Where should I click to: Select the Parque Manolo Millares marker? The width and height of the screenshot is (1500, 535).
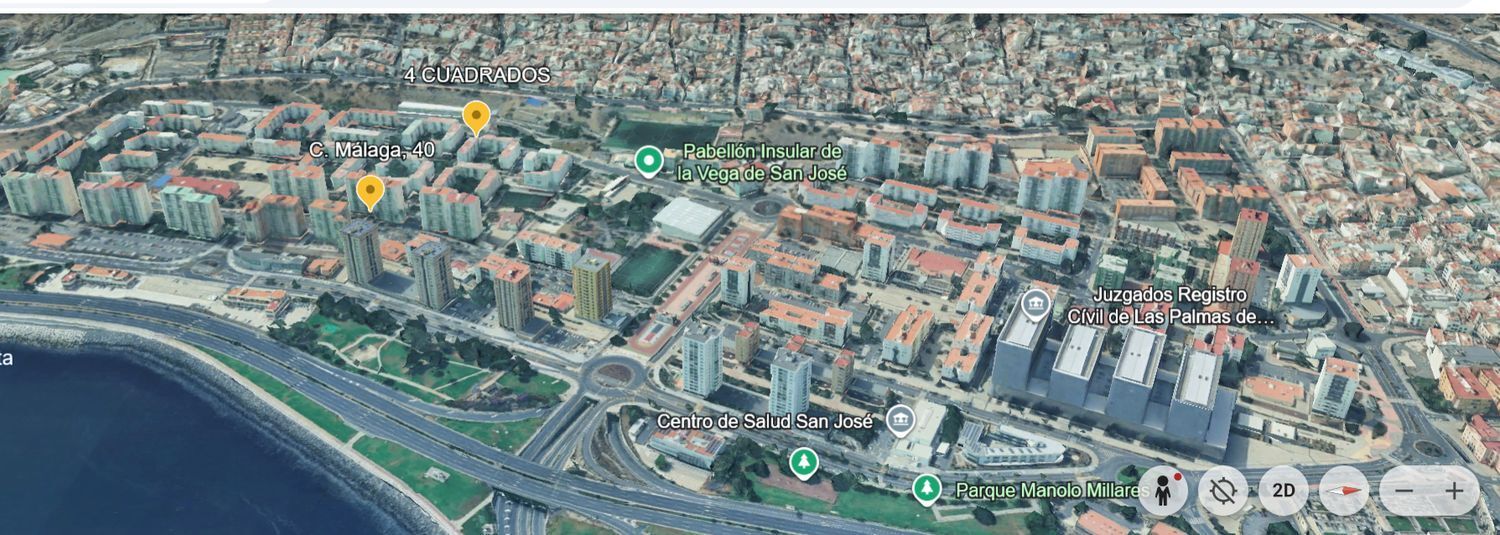tap(927, 489)
